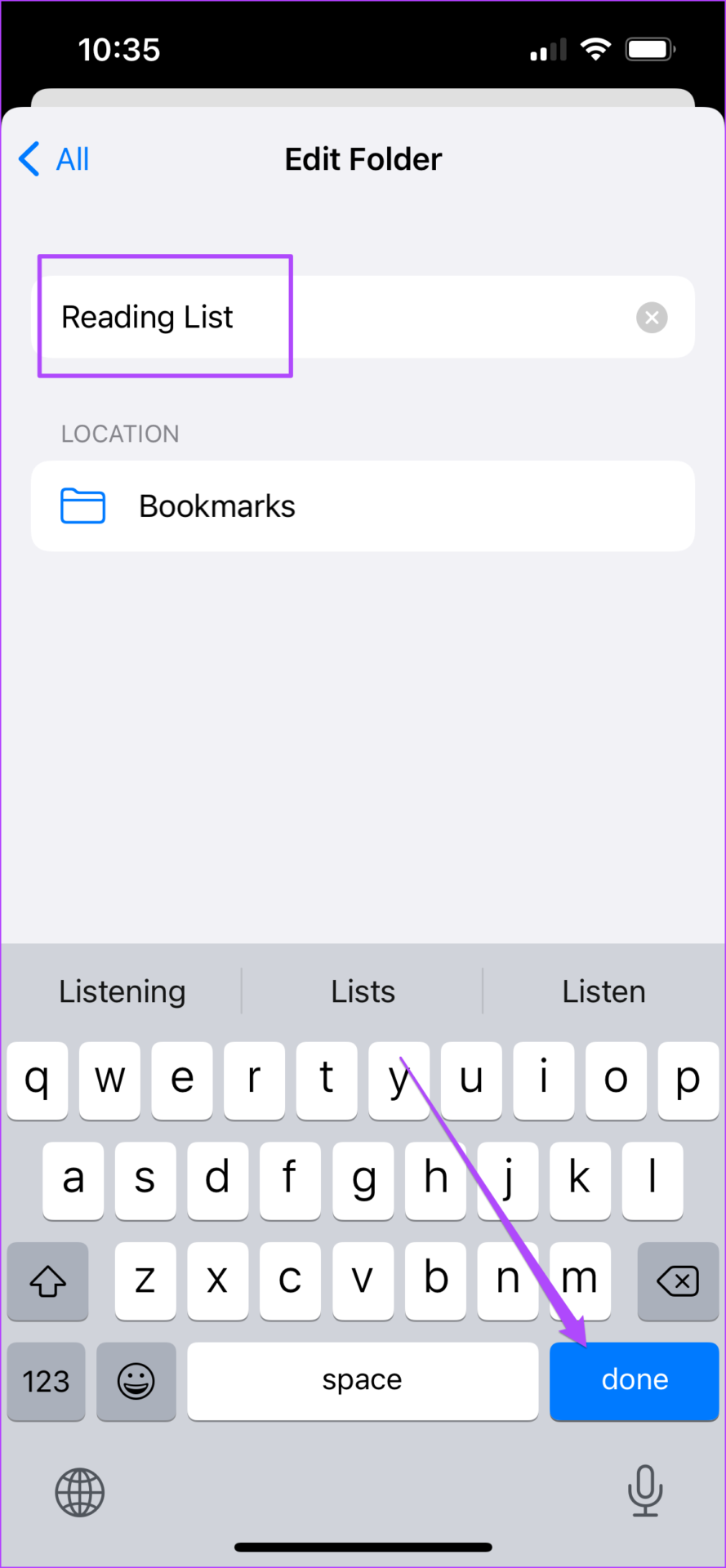The width and height of the screenshot is (726, 1568).
Task: Choose the Listening suggestion
Action: click(x=122, y=991)
